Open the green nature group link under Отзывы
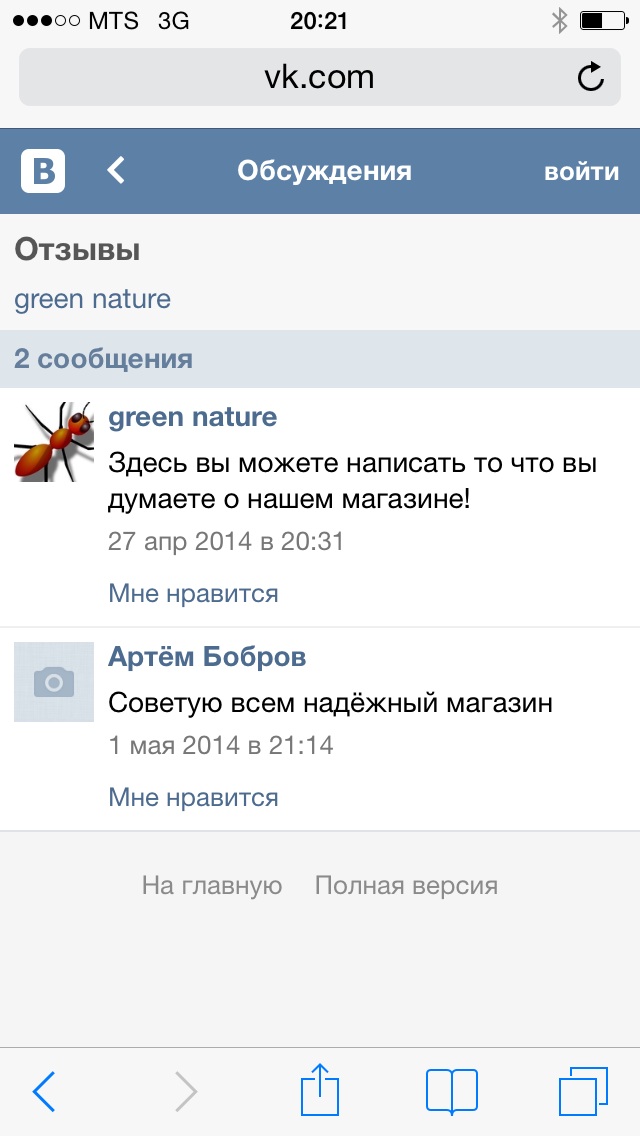 click(92, 299)
